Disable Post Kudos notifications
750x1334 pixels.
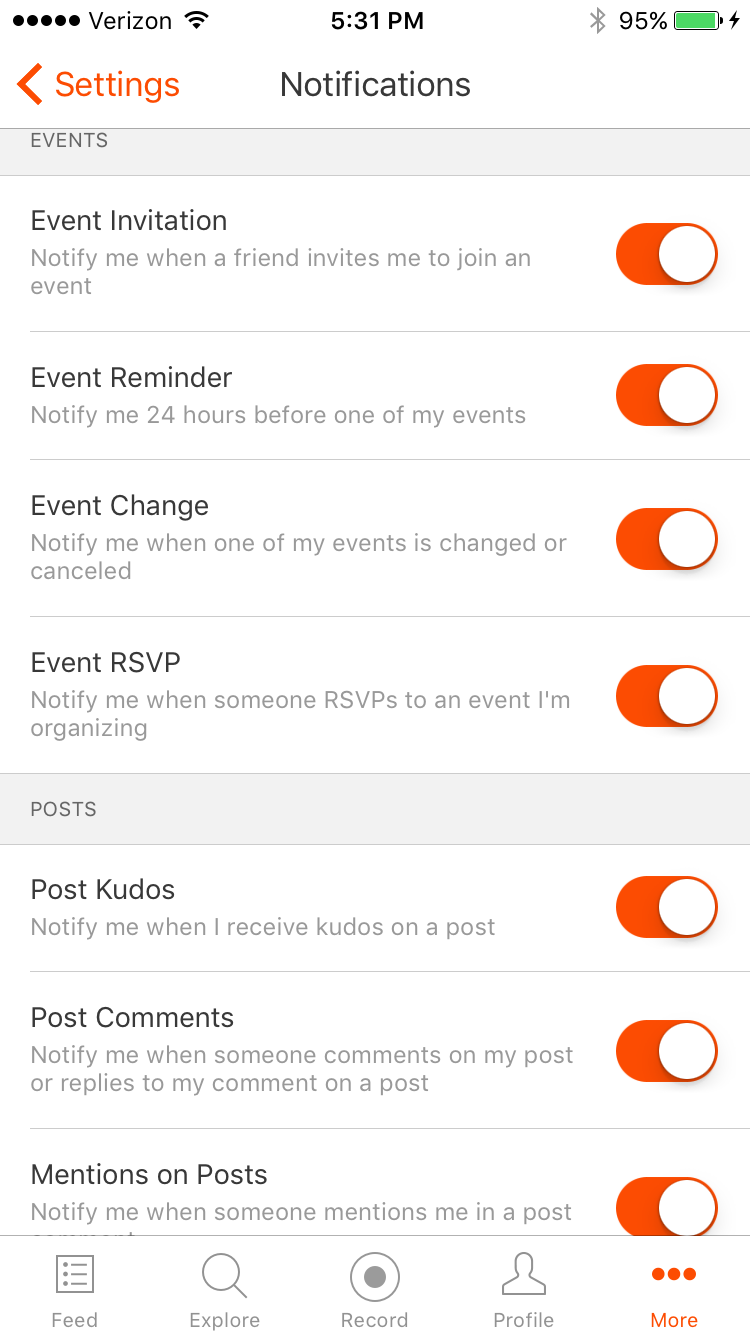[x=667, y=908]
